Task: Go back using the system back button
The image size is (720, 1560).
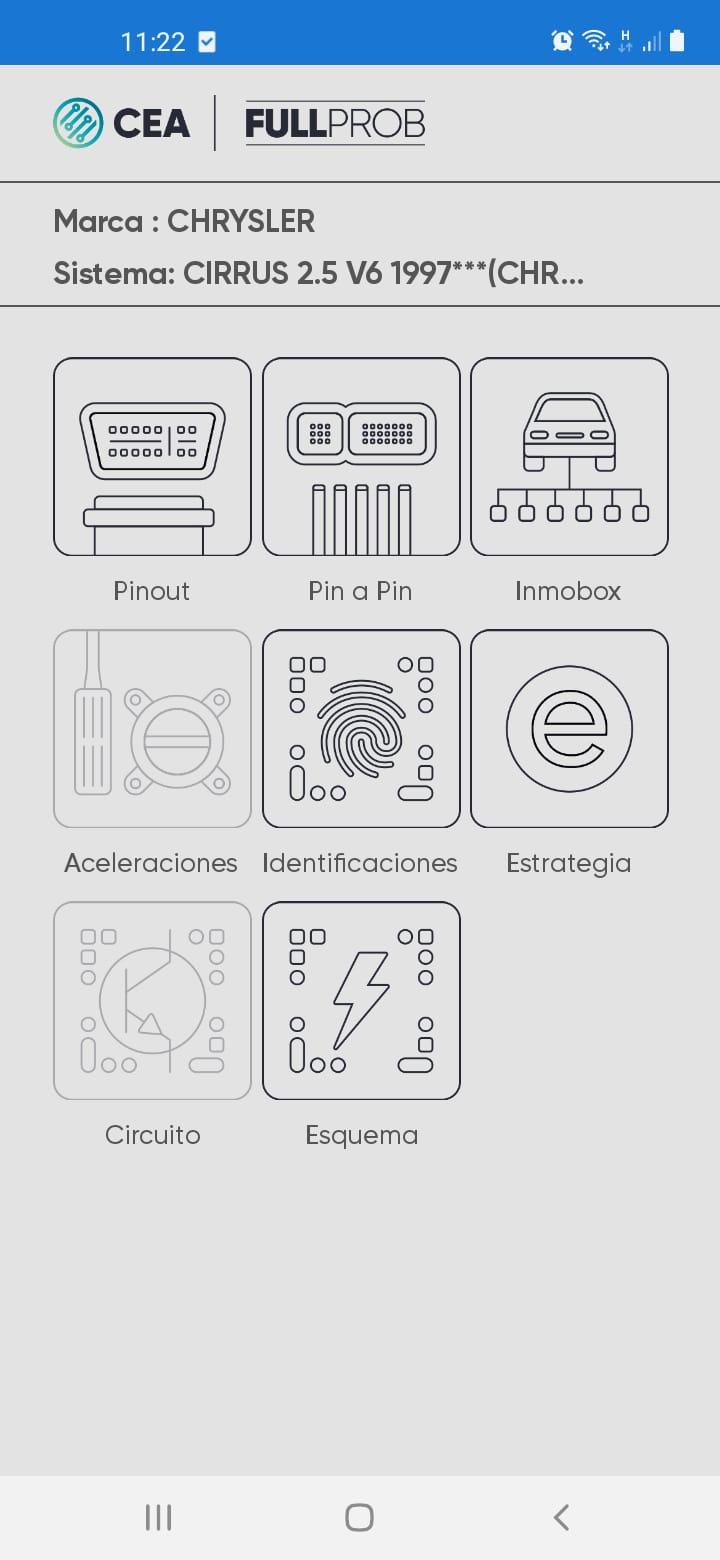Action: [x=561, y=1517]
